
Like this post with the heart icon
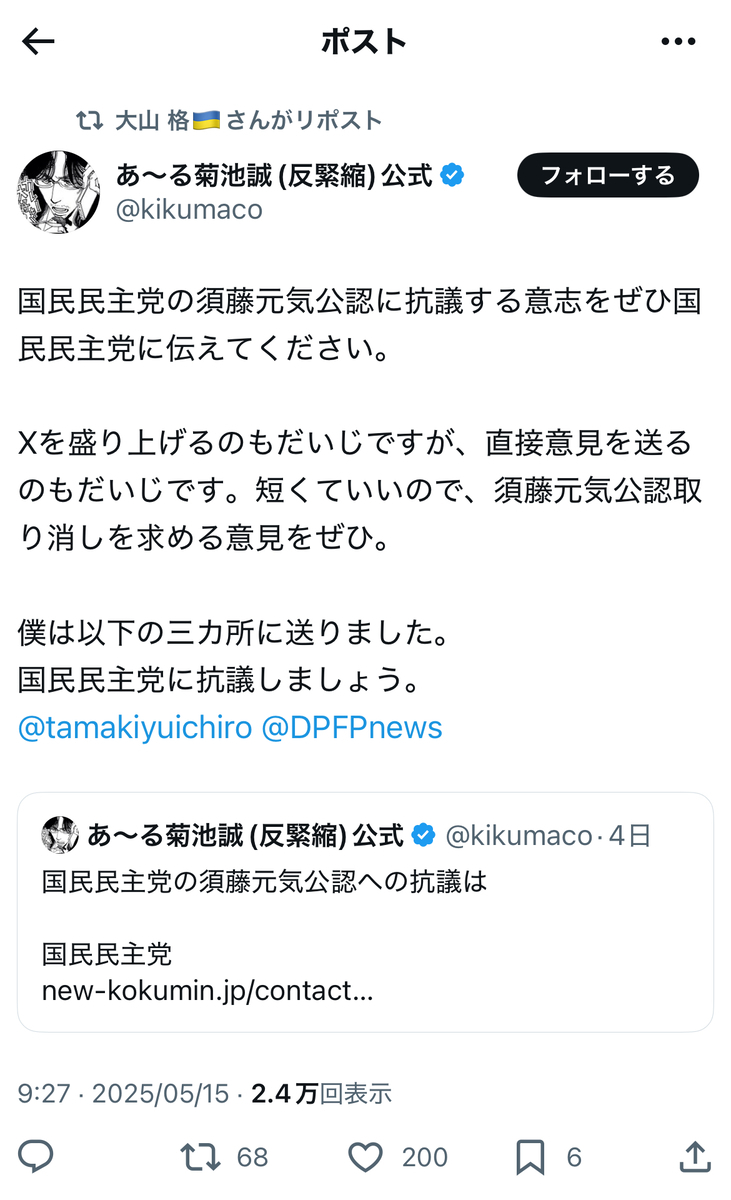(366, 1157)
